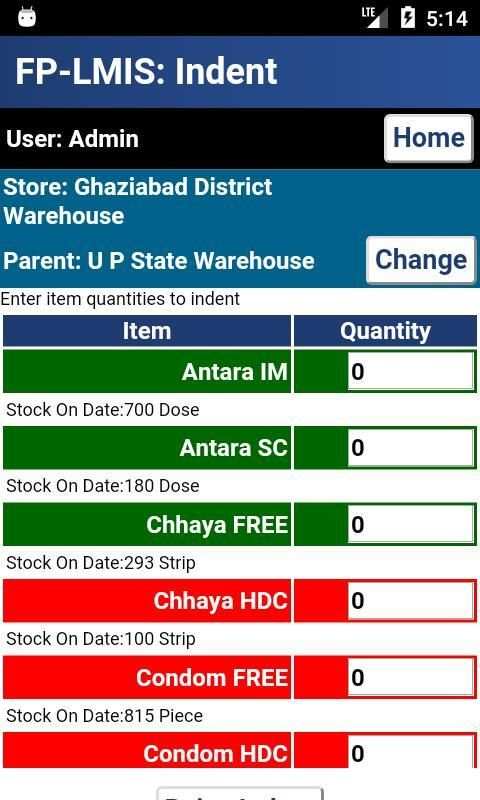The height and width of the screenshot is (800, 480).
Task: Edit the Chhaya FREE quantity field
Action: 411,524
